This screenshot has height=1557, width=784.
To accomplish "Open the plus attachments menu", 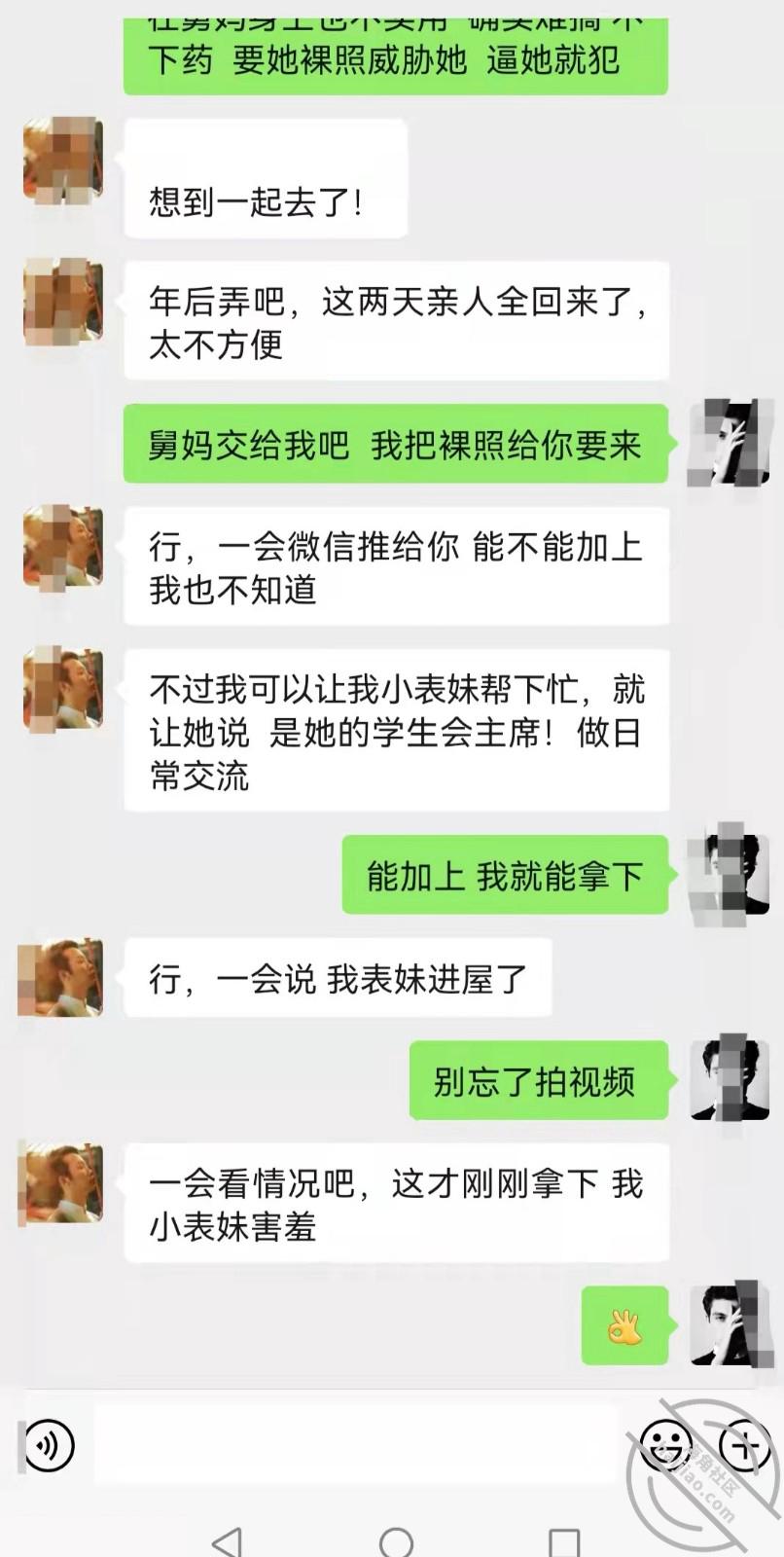I will pyautogui.click(x=745, y=1444).
